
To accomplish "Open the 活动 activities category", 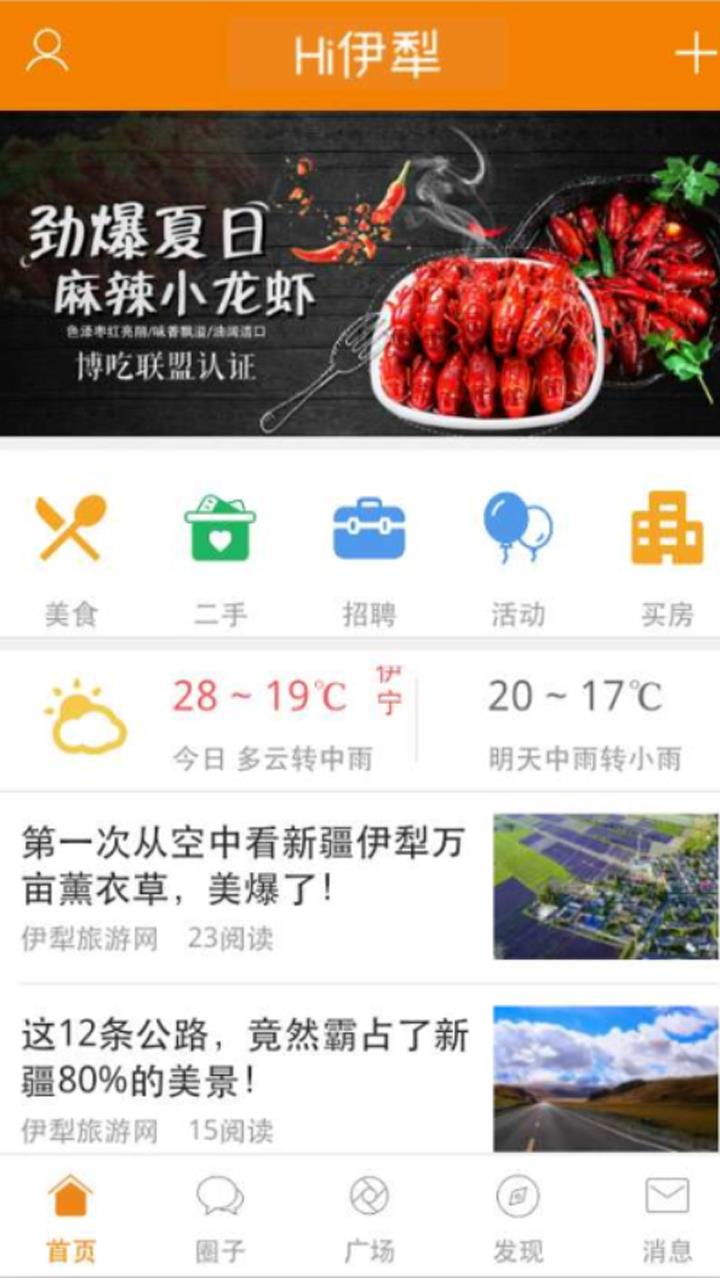I will click(518, 557).
